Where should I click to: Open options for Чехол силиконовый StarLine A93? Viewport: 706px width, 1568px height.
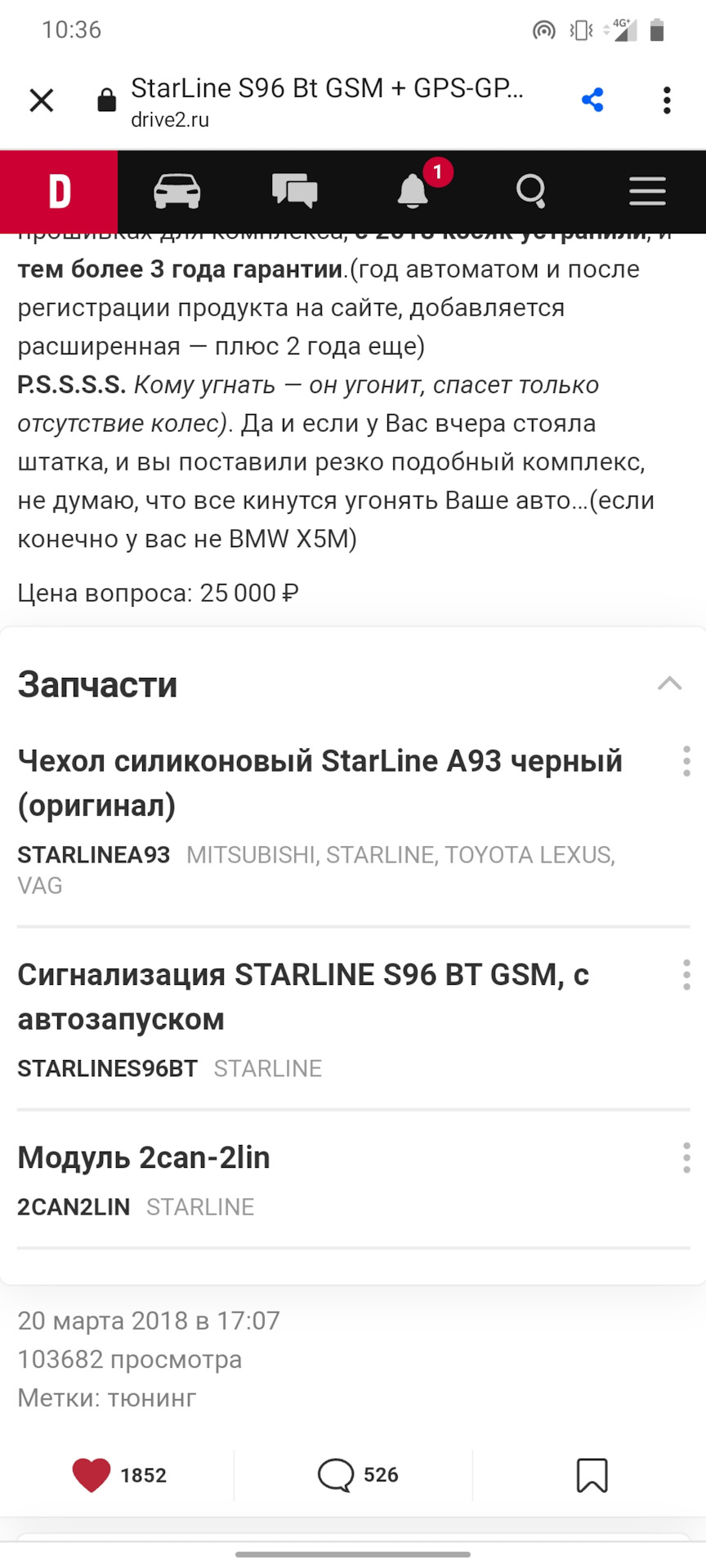coord(686,761)
